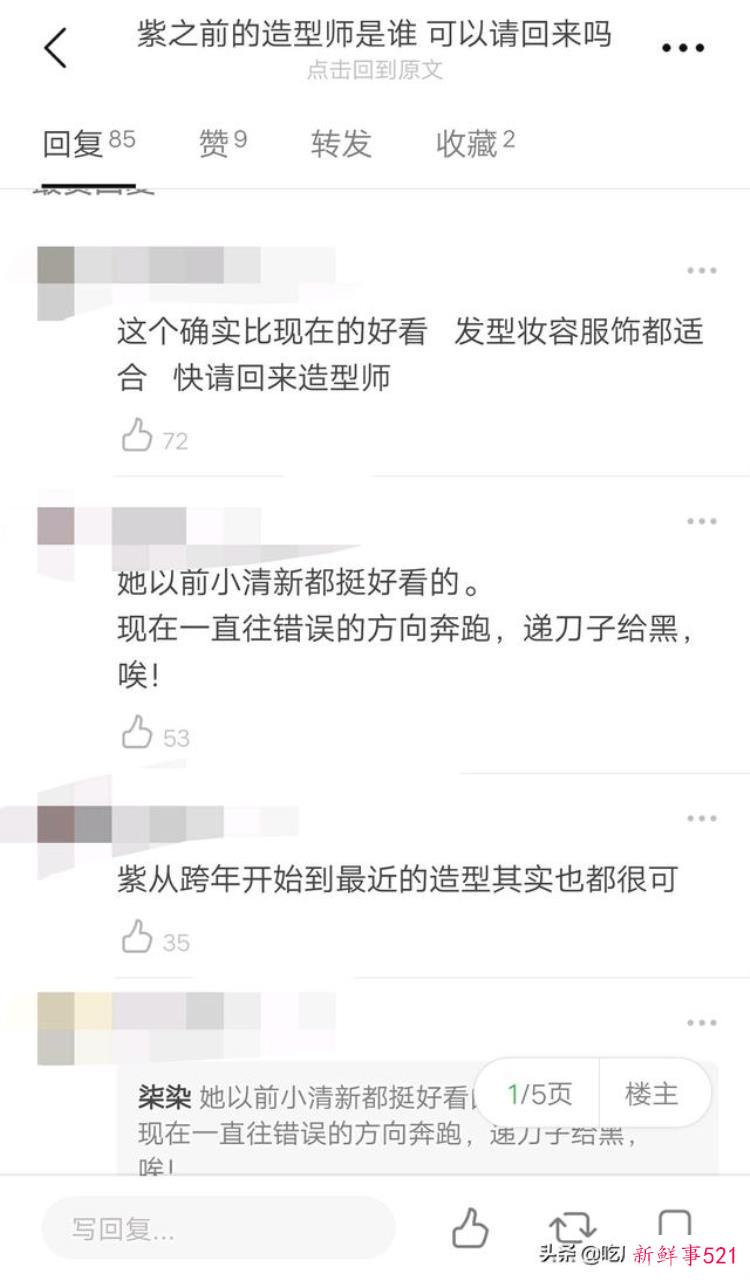The height and width of the screenshot is (1280, 750).
Task: Tap 点击回到原文 to return to original post
Action: 374,71
